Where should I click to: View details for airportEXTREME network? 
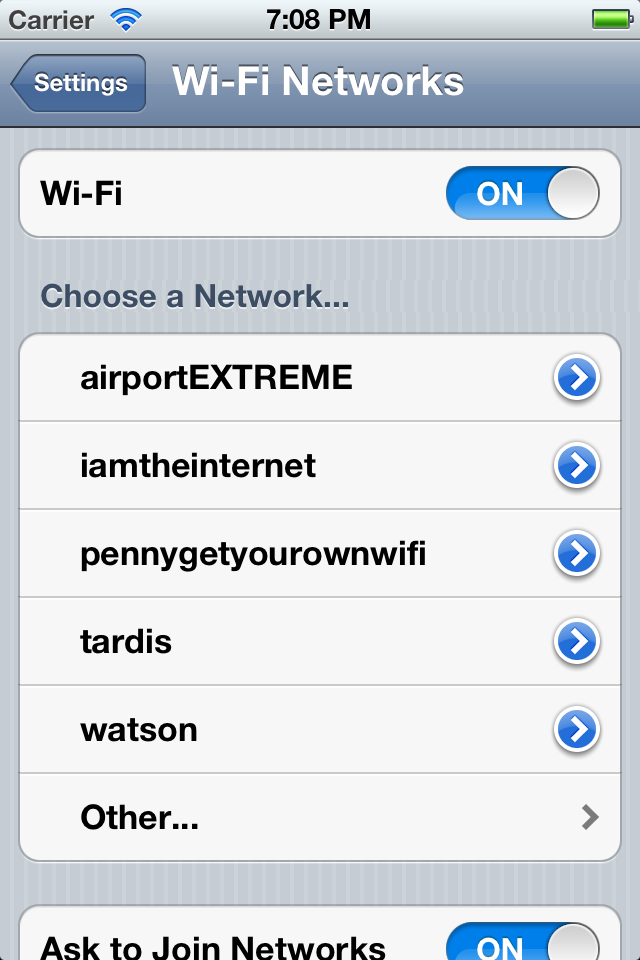(576, 378)
